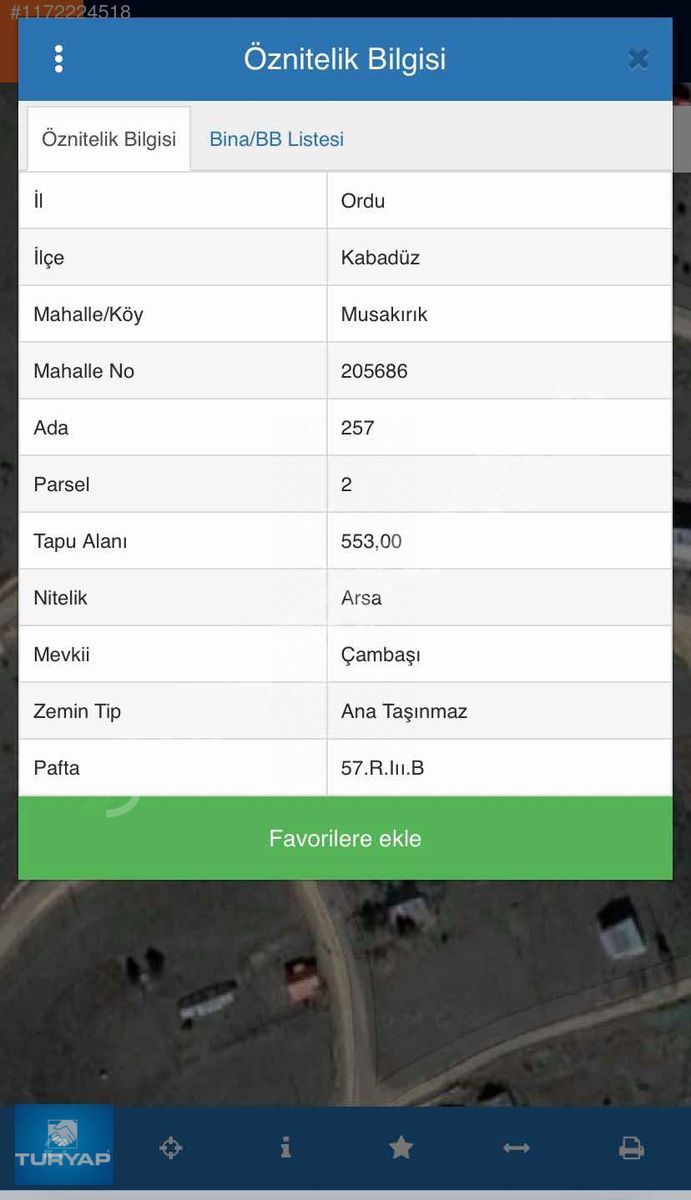Close the Öznitelik Bilgisi dialog
This screenshot has height=1200, width=691.
click(x=638, y=59)
